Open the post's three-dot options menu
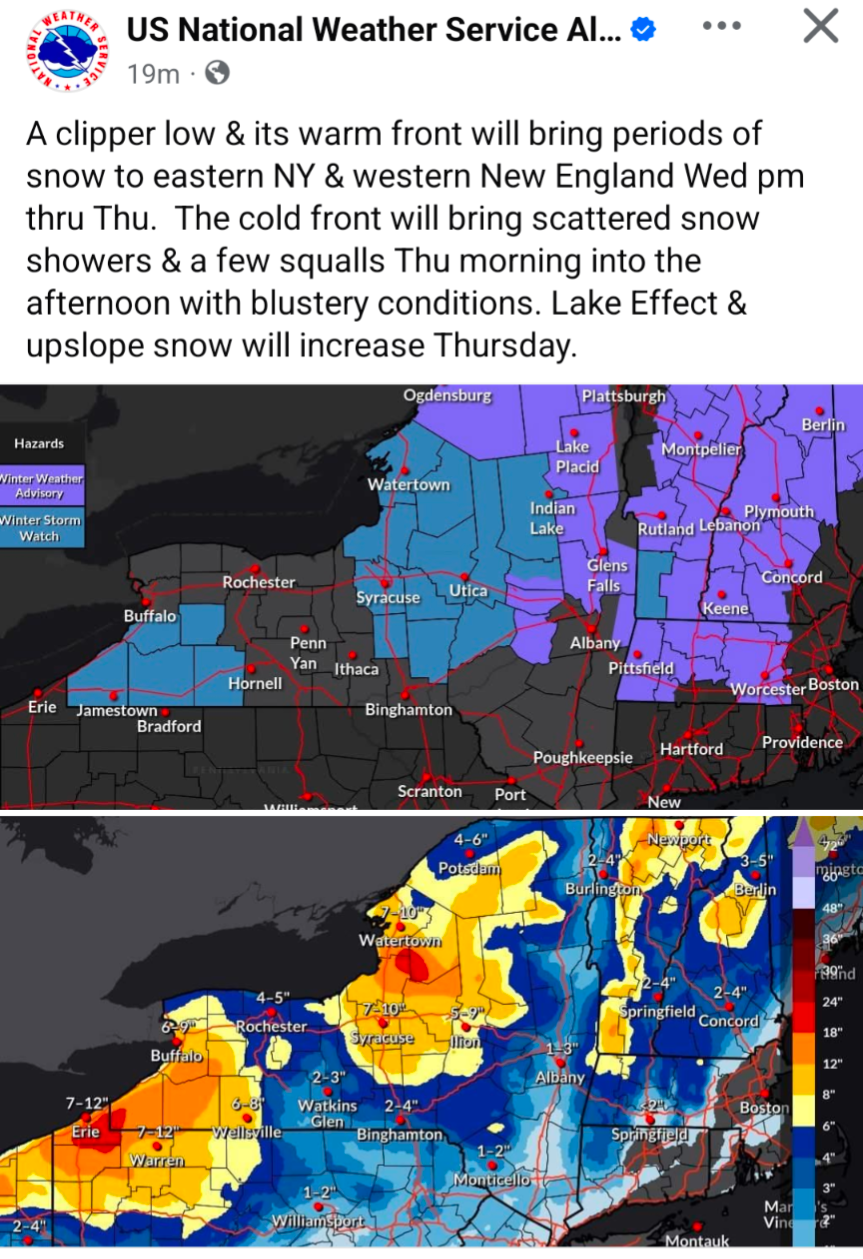The height and width of the screenshot is (1259, 863). pos(721,26)
